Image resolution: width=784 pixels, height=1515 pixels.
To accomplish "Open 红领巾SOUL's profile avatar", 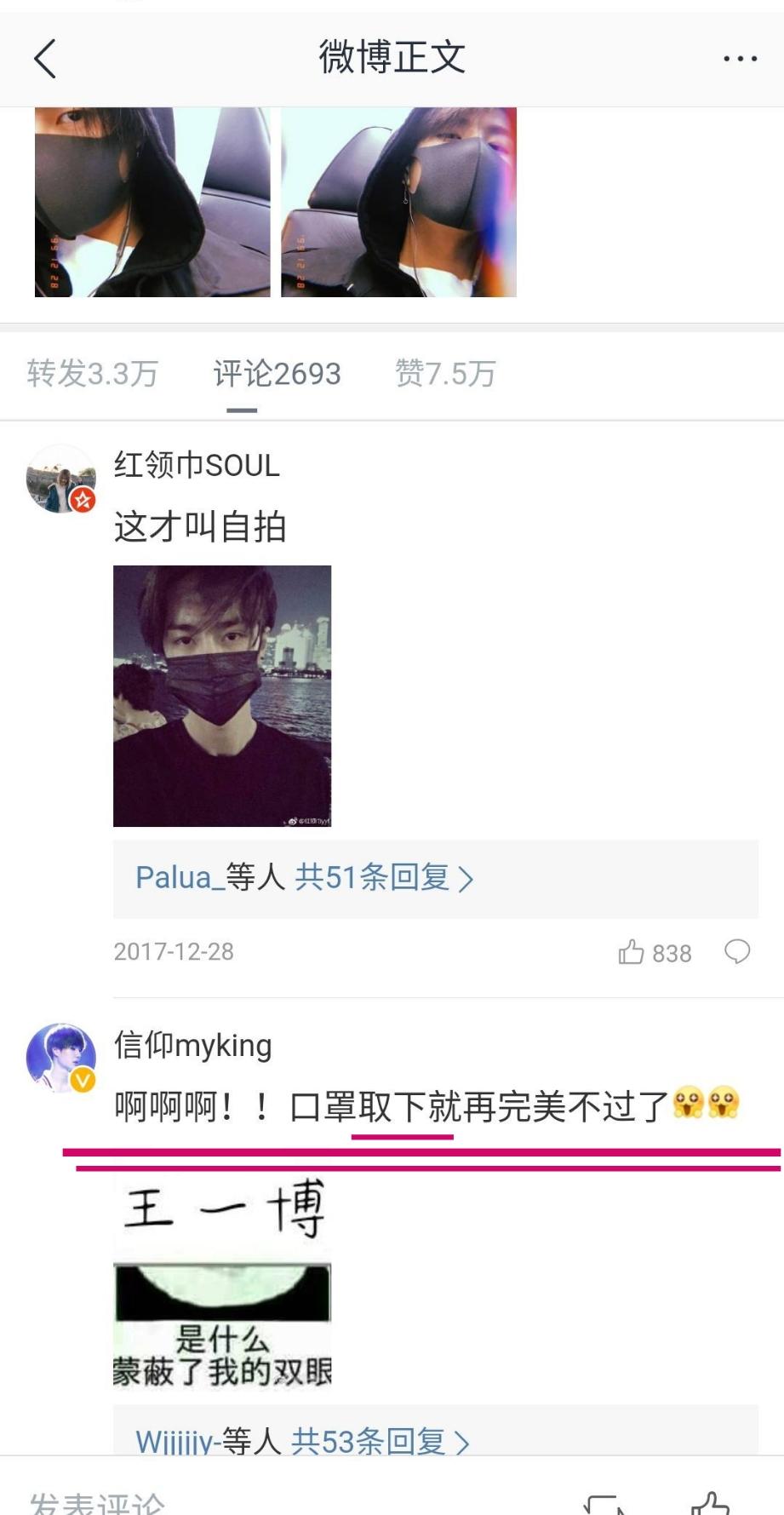I will click(60, 479).
